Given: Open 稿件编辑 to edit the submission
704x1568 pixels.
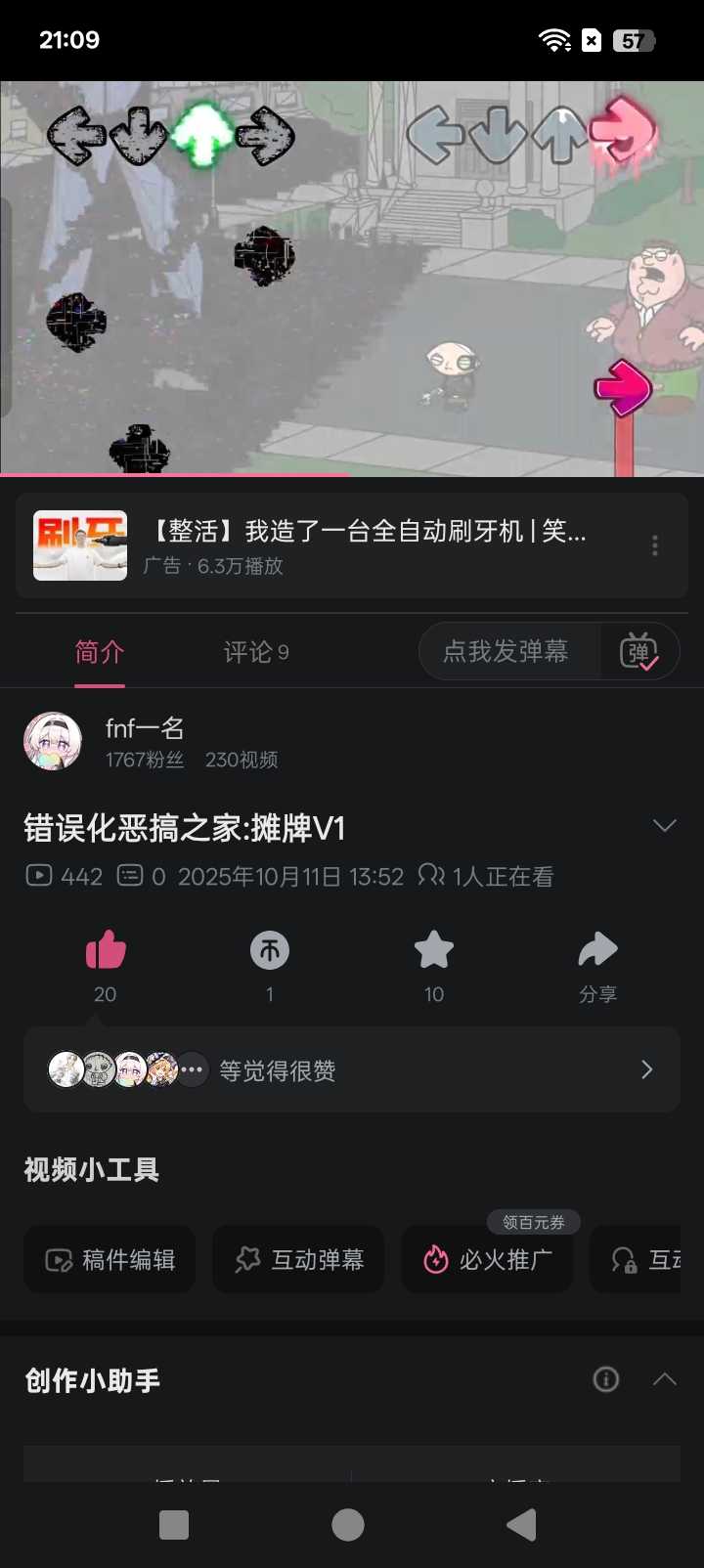Looking at the screenshot, I should (x=110, y=1260).
